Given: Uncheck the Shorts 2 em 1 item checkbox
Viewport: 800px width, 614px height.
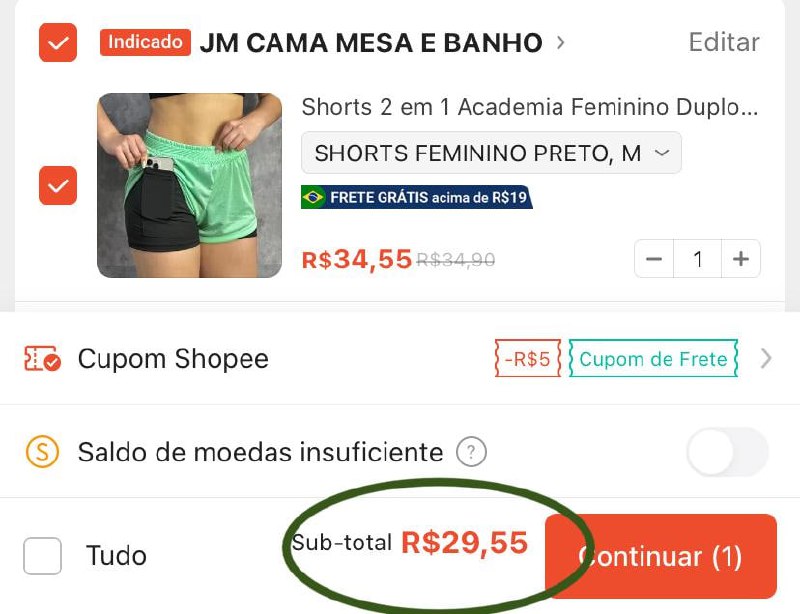Looking at the screenshot, I should (x=58, y=186).
